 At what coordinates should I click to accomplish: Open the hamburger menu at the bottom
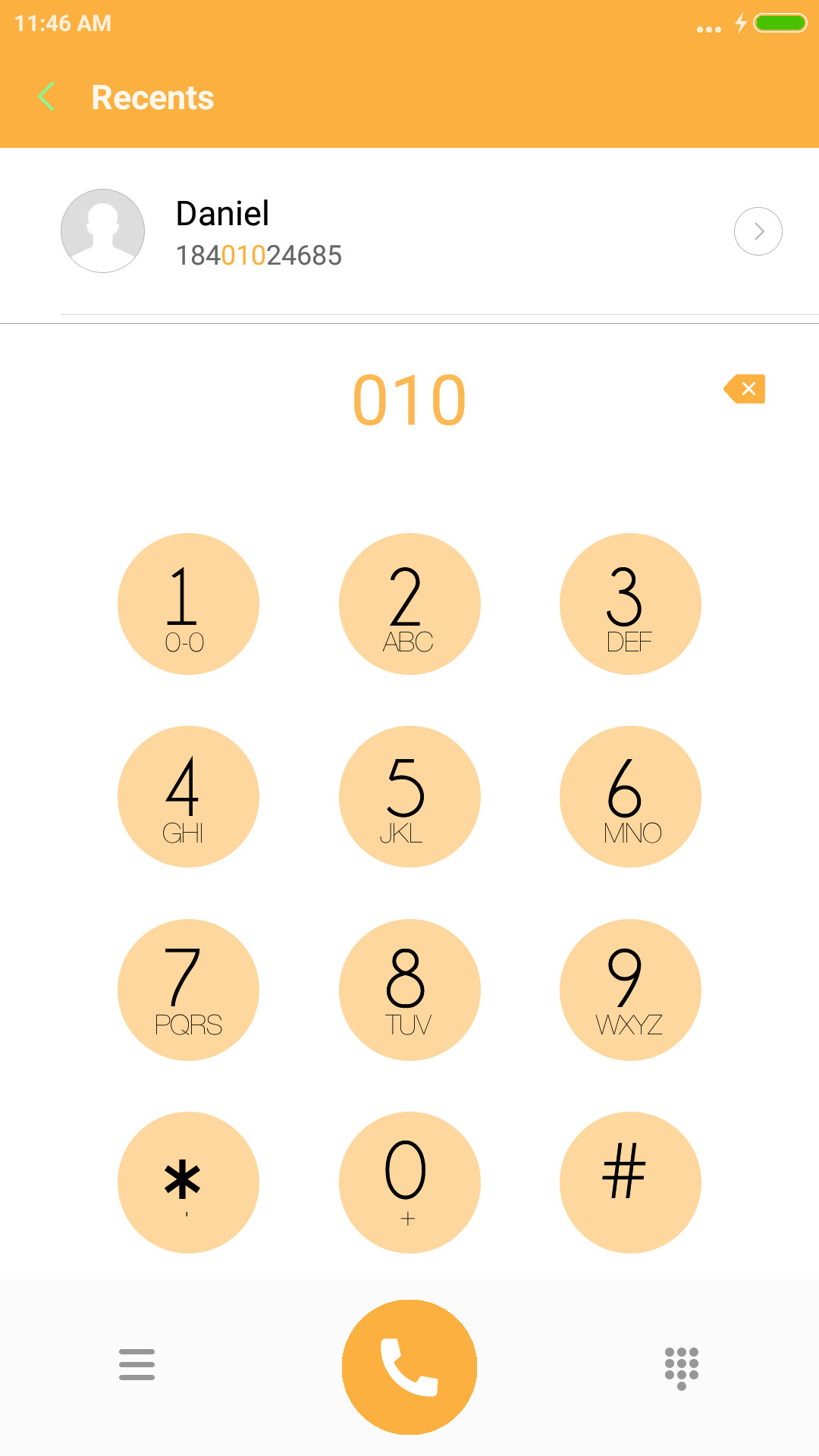pos(136,1364)
